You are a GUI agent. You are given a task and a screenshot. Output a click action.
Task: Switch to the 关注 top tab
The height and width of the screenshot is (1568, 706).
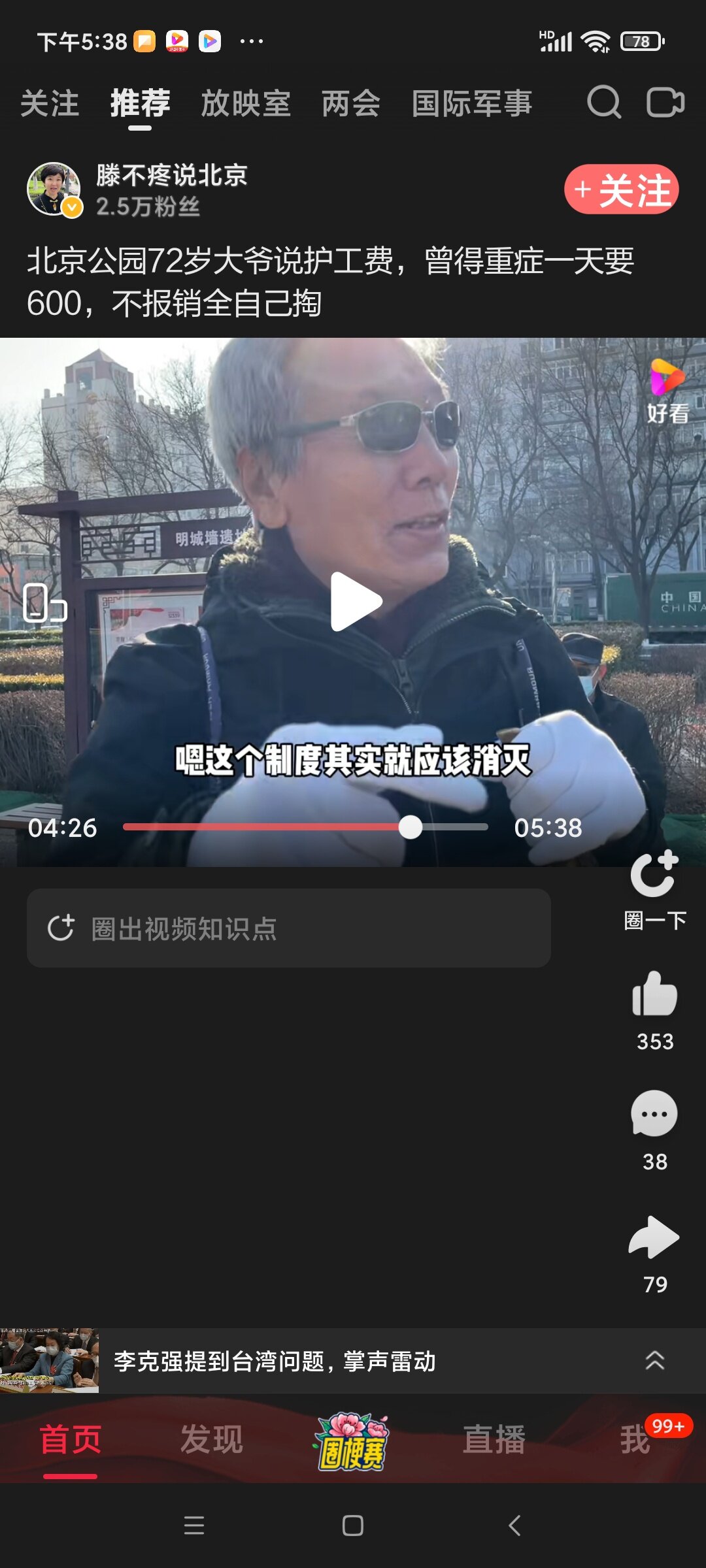coord(50,104)
